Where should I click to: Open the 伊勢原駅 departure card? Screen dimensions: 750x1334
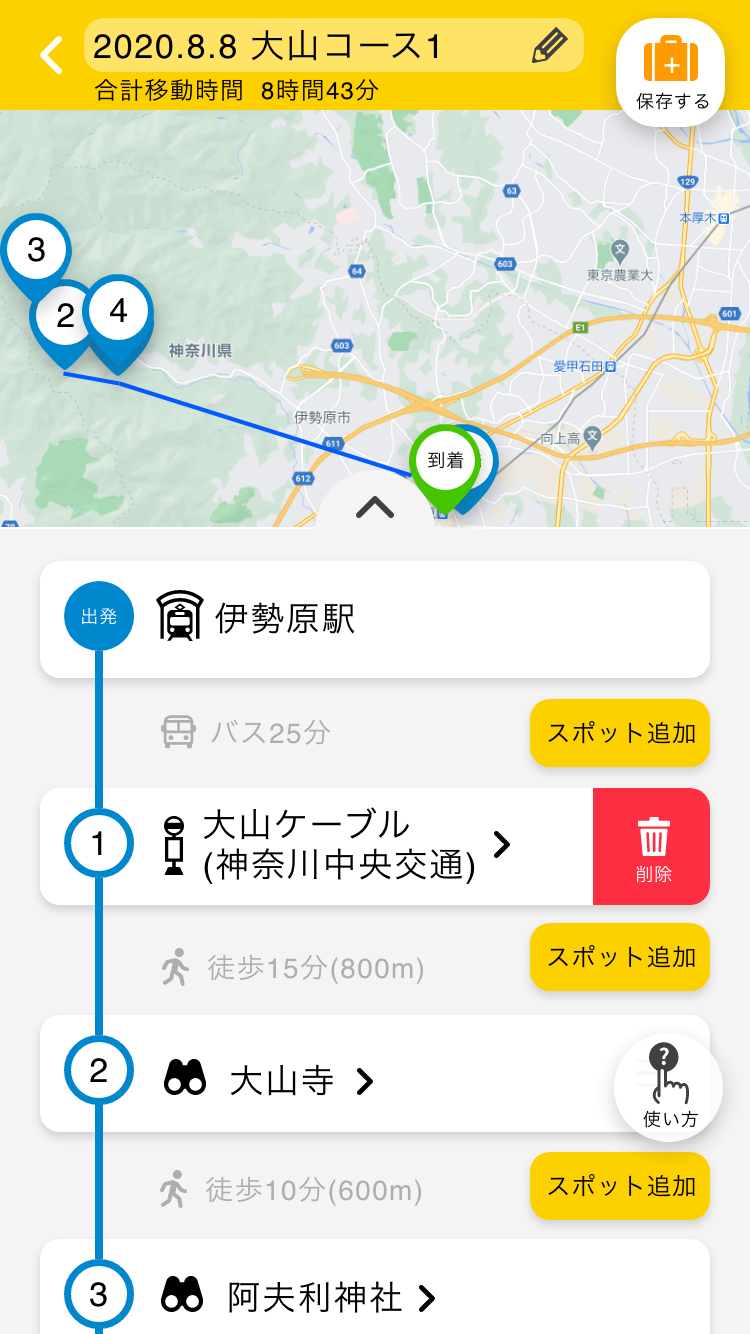tap(375, 619)
